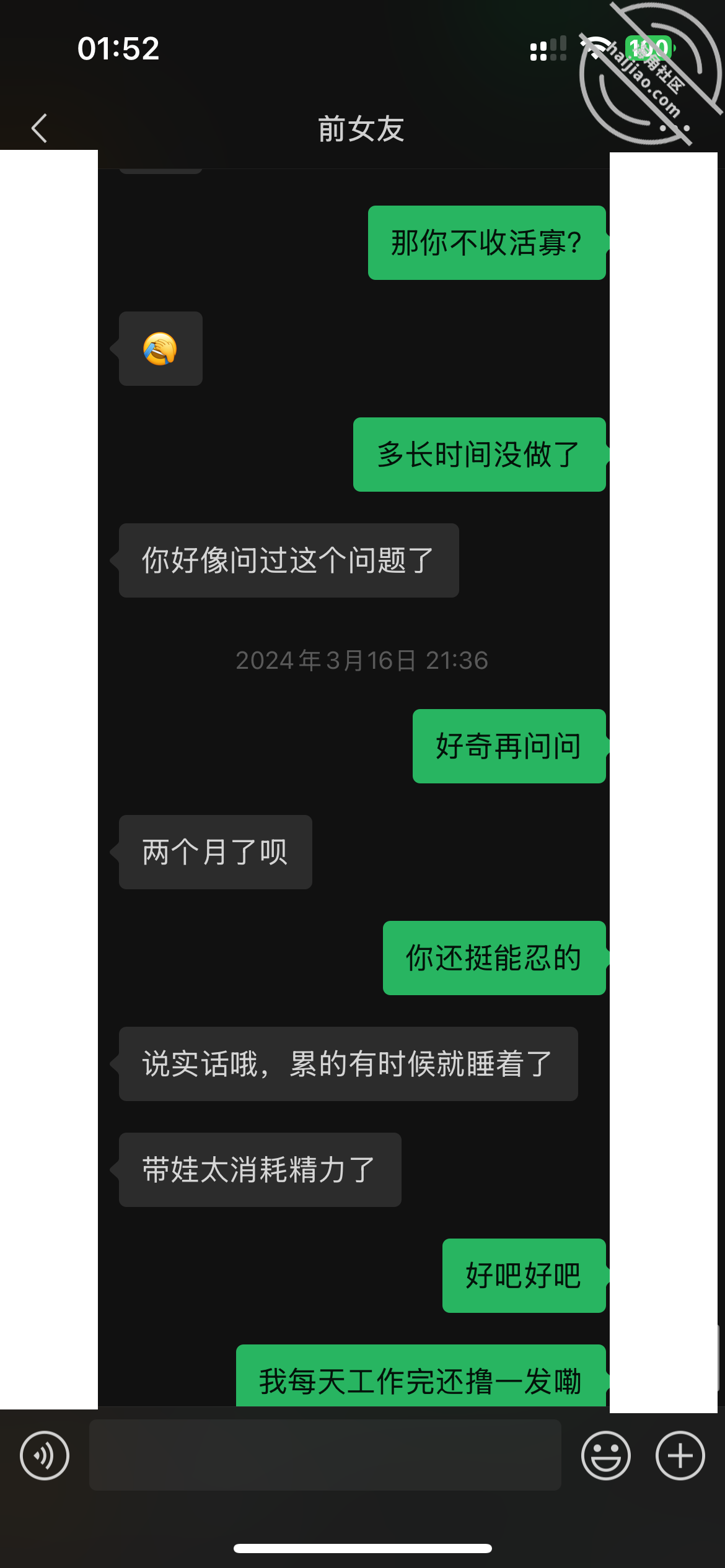Open the plus attachments menu
Viewport: 725px width, 1568px height.
pos(680,1455)
